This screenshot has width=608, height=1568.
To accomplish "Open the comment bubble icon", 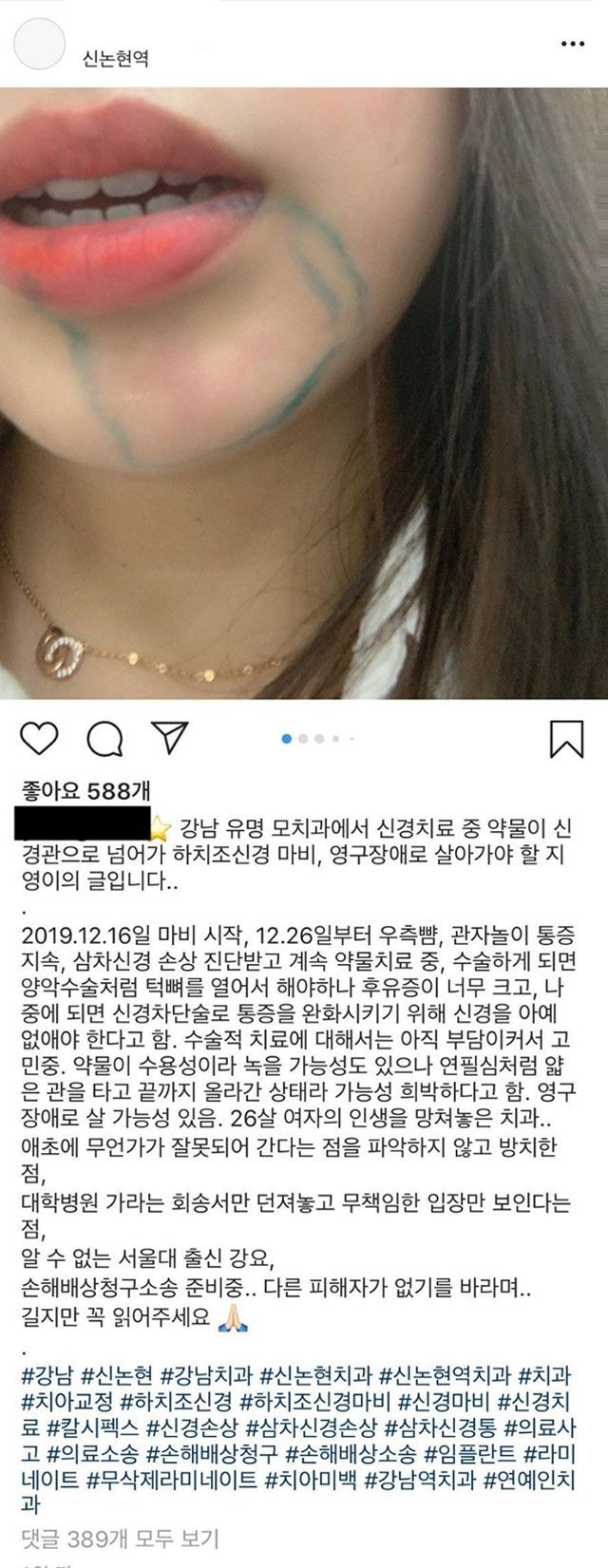I will pos(104,738).
